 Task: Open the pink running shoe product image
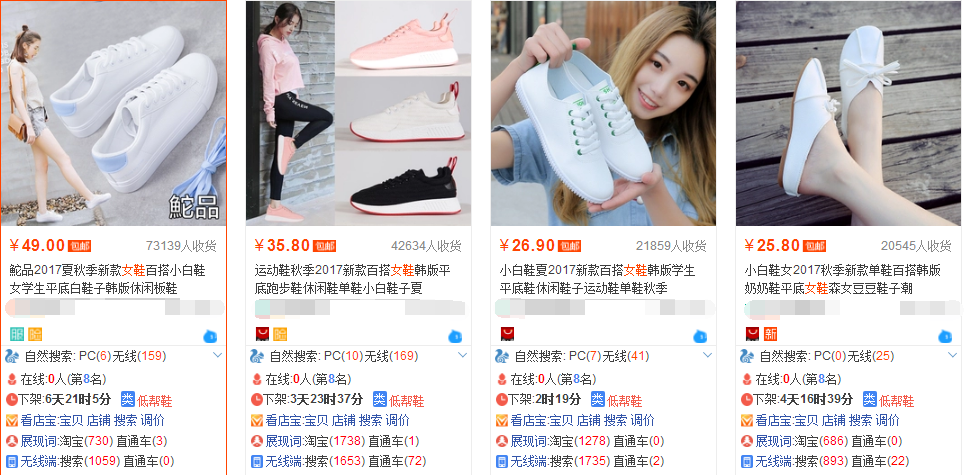358,112
